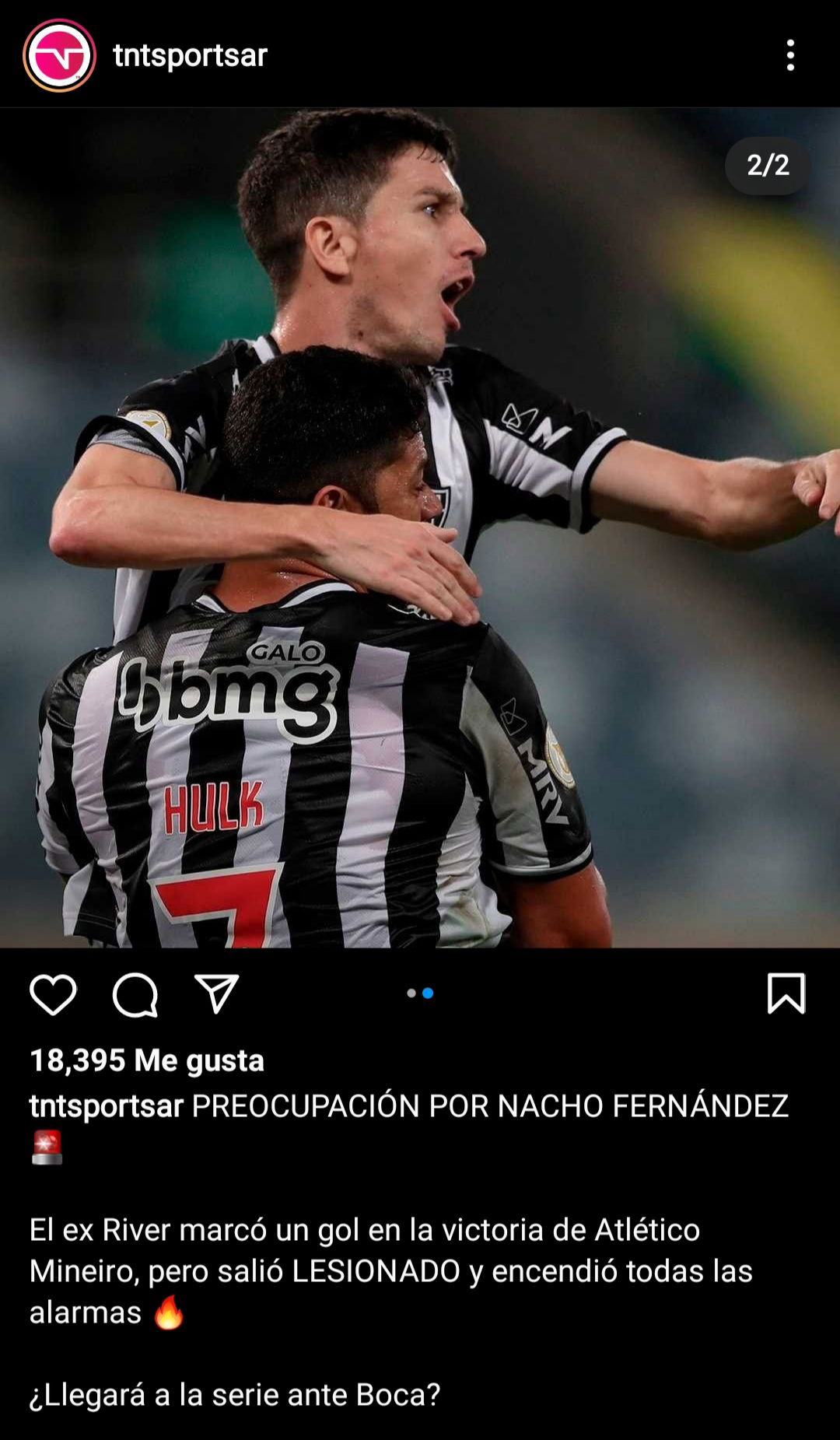Image resolution: width=840 pixels, height=1440 pixels.
Task: View who liked: 18,395 Me gusta
Action: pos(147,1060)
